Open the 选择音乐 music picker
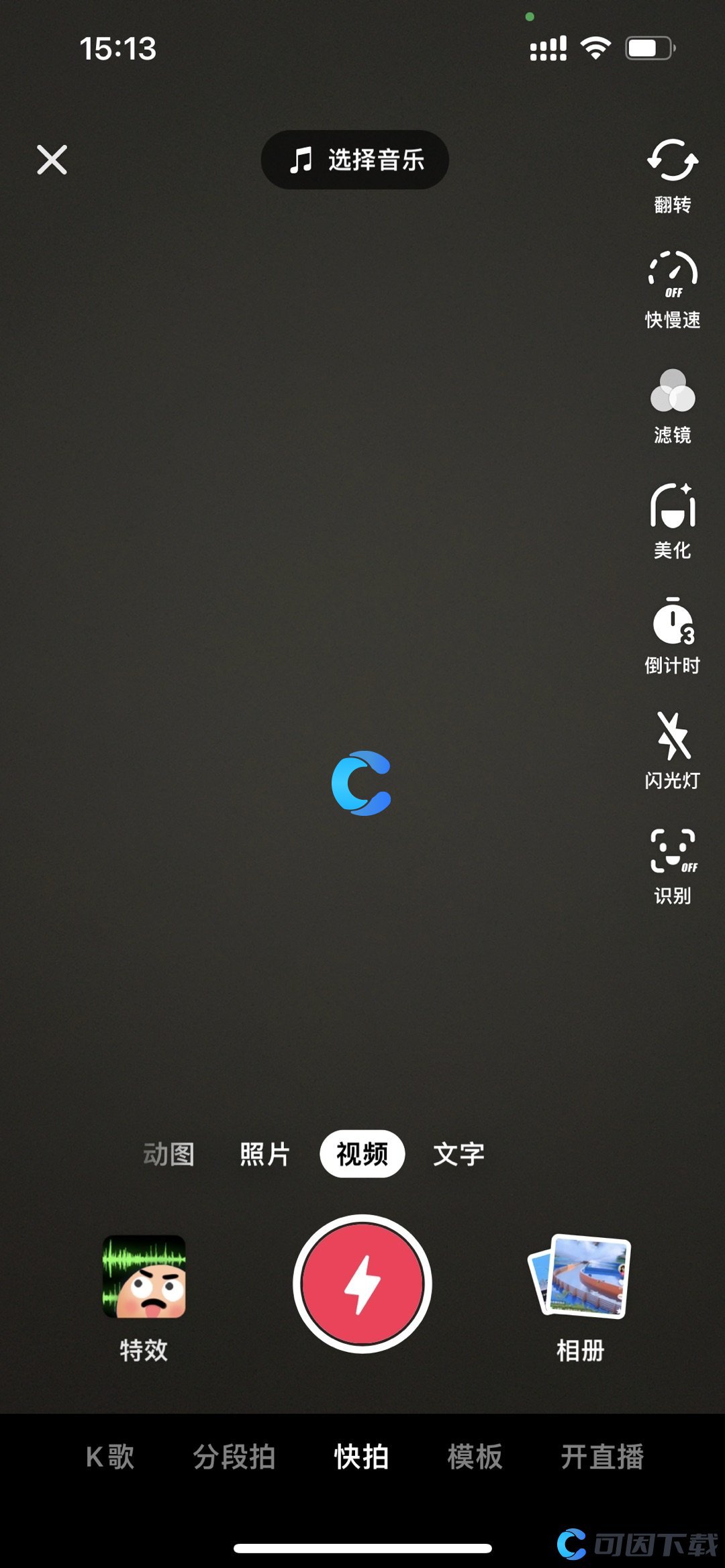The image size is (725, 1568). coord(354,160)
